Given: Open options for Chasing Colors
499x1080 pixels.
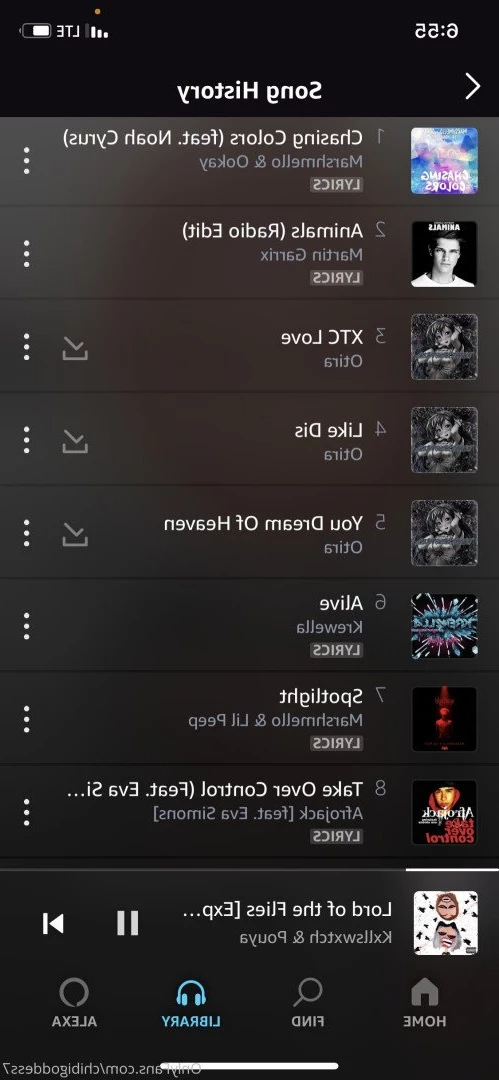Looking at the screenshot, I should click(x=27, y=160).
